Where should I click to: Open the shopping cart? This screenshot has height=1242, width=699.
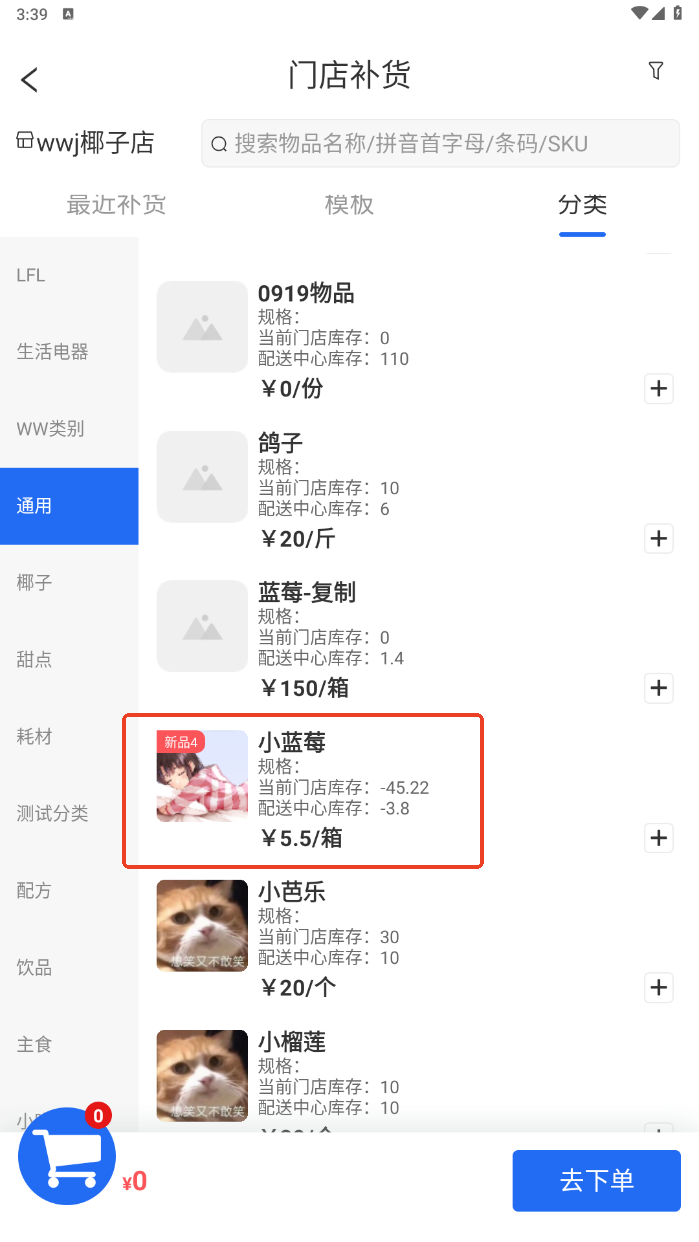coord(67,1156)
